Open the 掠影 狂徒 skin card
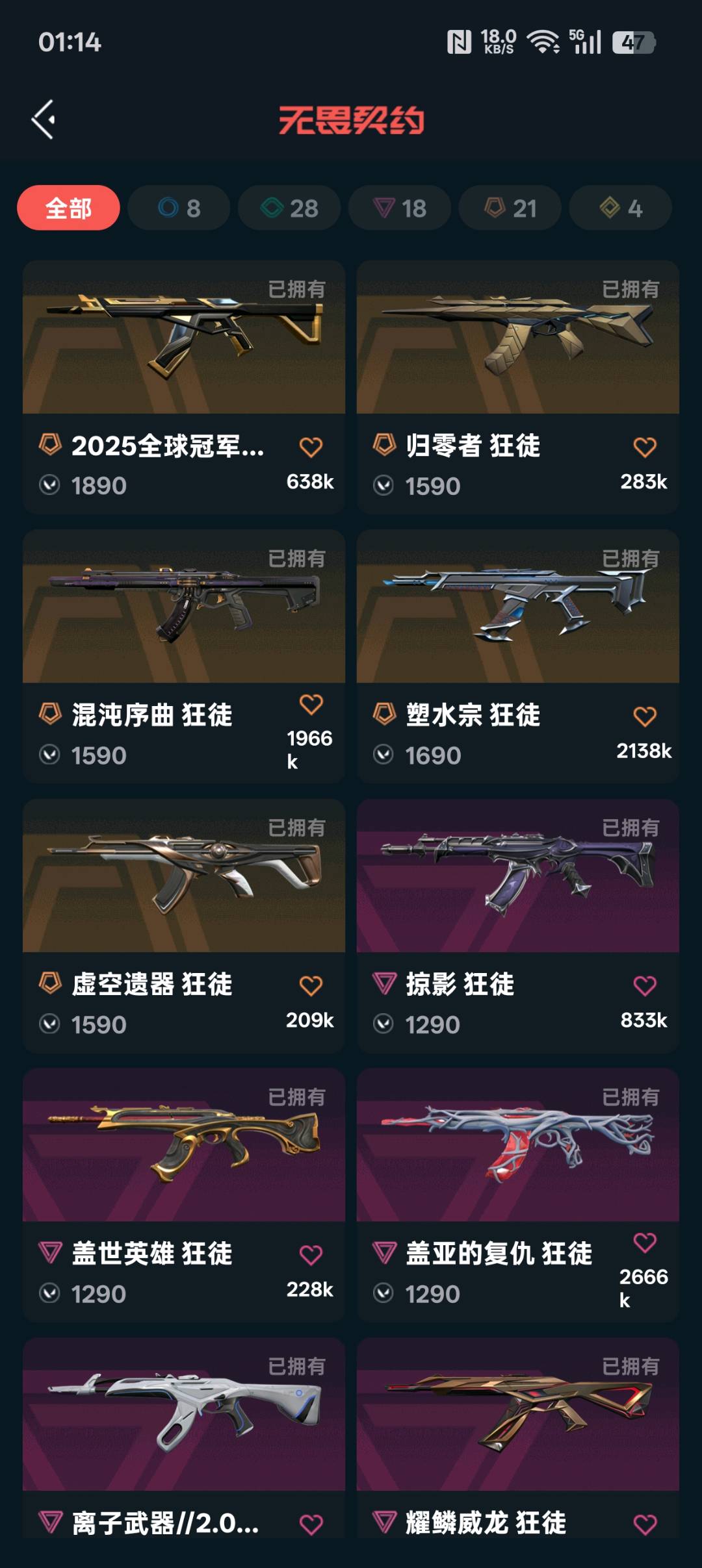This screenshot has height=1568, width=702. point(518,876)
